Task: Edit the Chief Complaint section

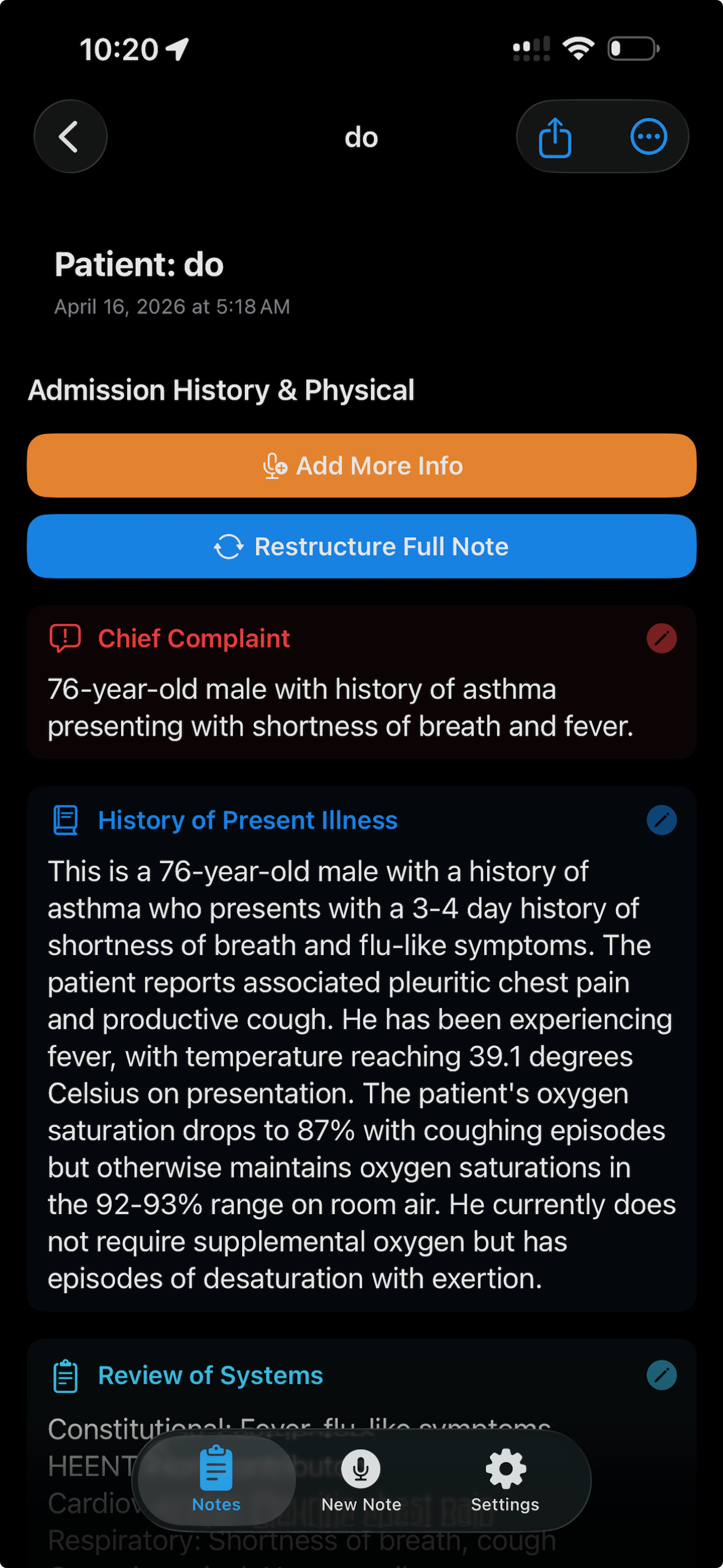Action: pos(661,639)
